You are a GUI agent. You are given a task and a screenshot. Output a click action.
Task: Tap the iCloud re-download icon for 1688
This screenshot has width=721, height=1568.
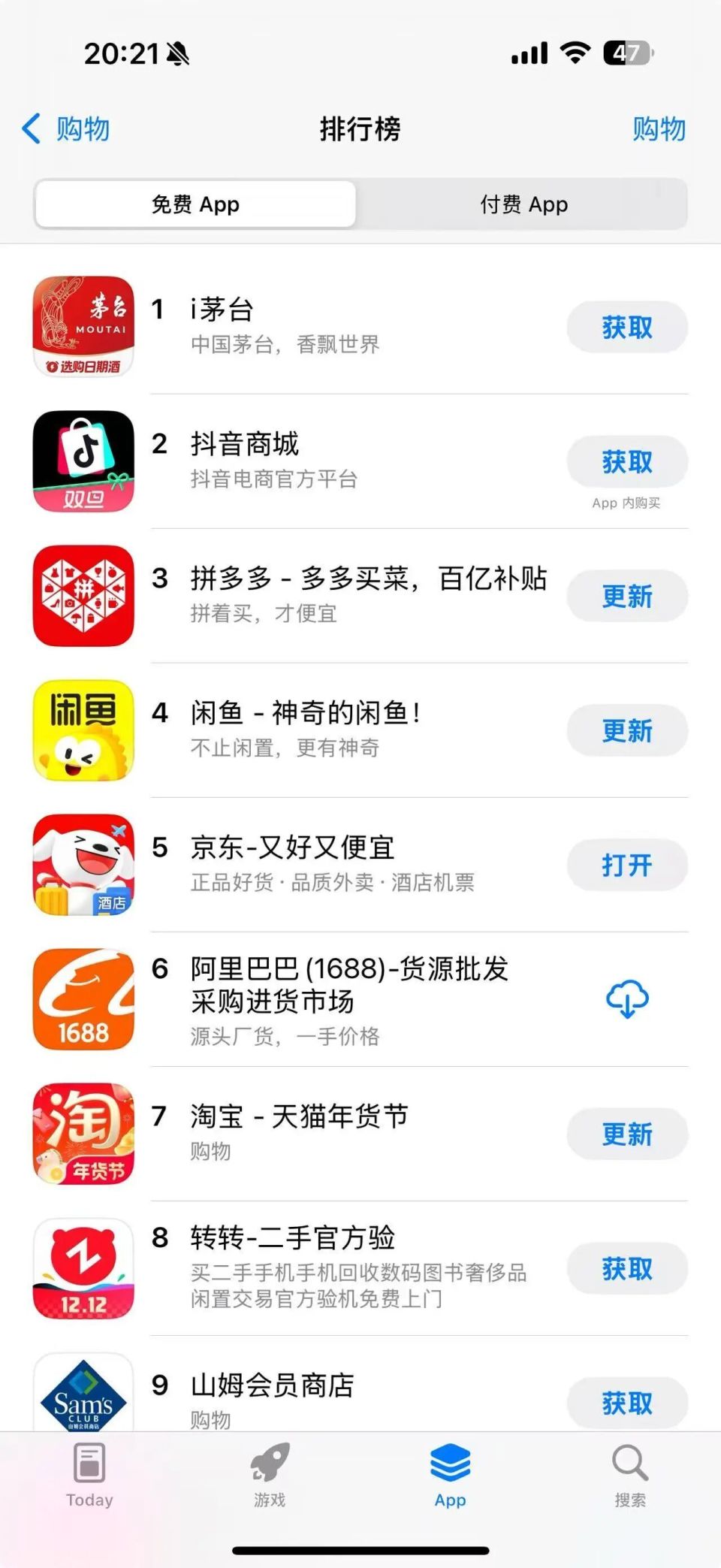(626, 999)
